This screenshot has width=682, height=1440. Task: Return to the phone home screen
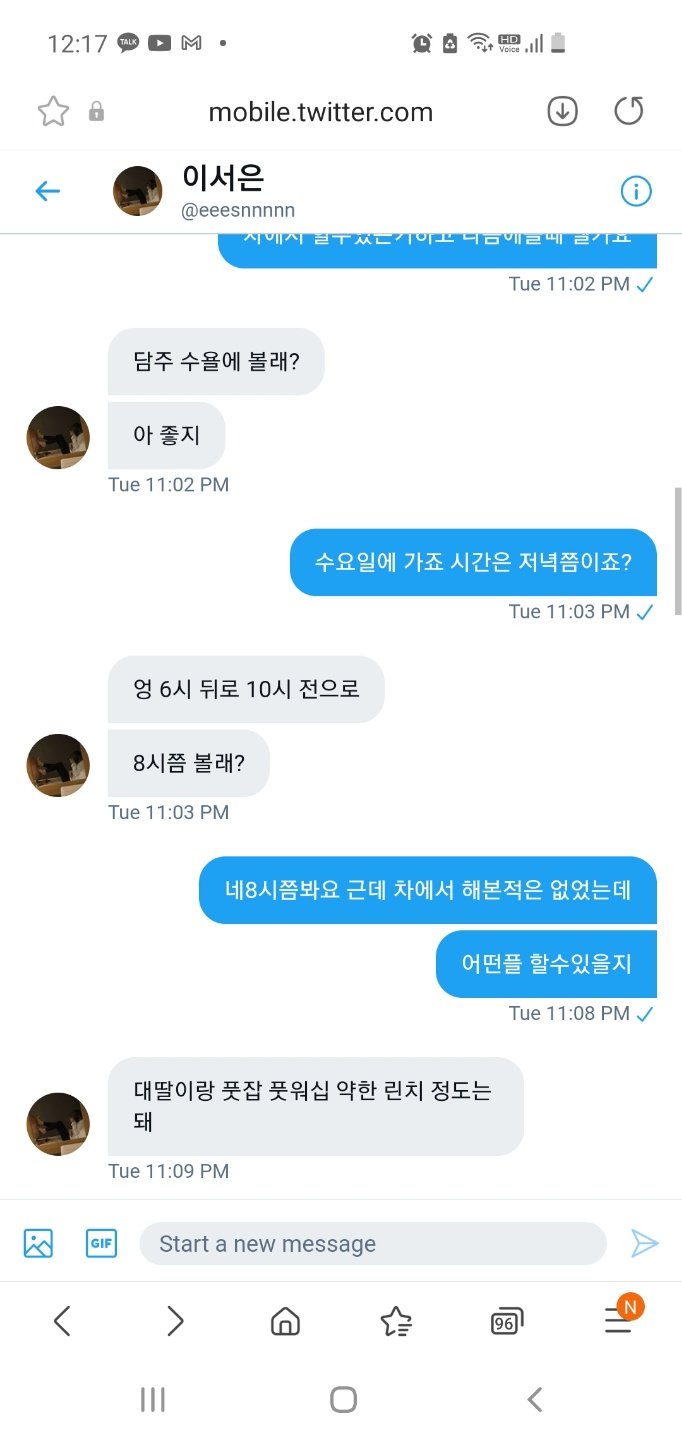tap(343, 1399)
